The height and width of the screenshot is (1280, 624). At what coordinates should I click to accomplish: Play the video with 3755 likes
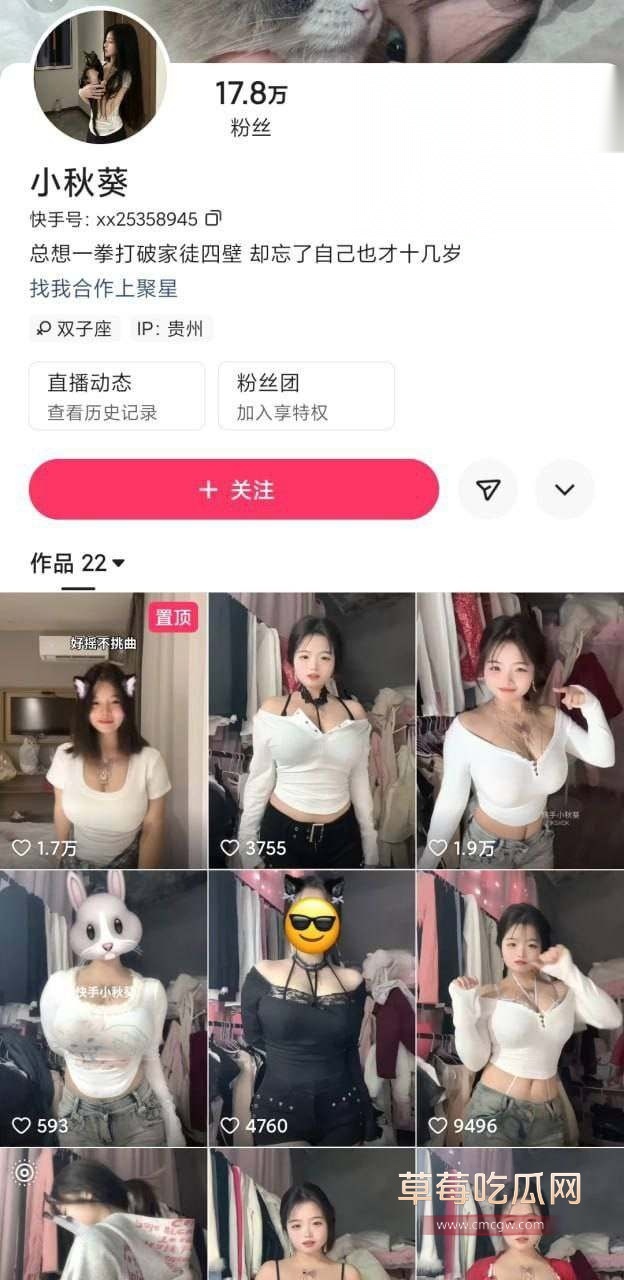tap(312, 730)
